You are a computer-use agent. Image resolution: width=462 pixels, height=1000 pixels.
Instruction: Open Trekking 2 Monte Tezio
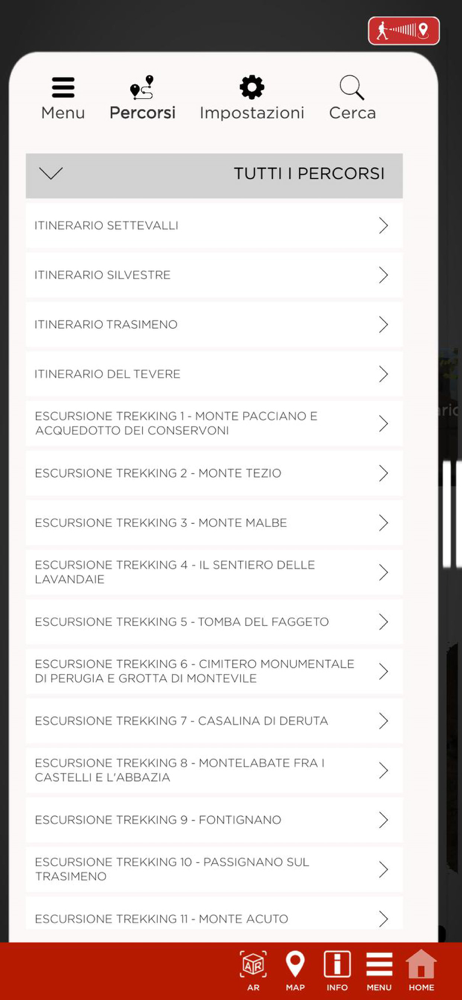[214, 473]
